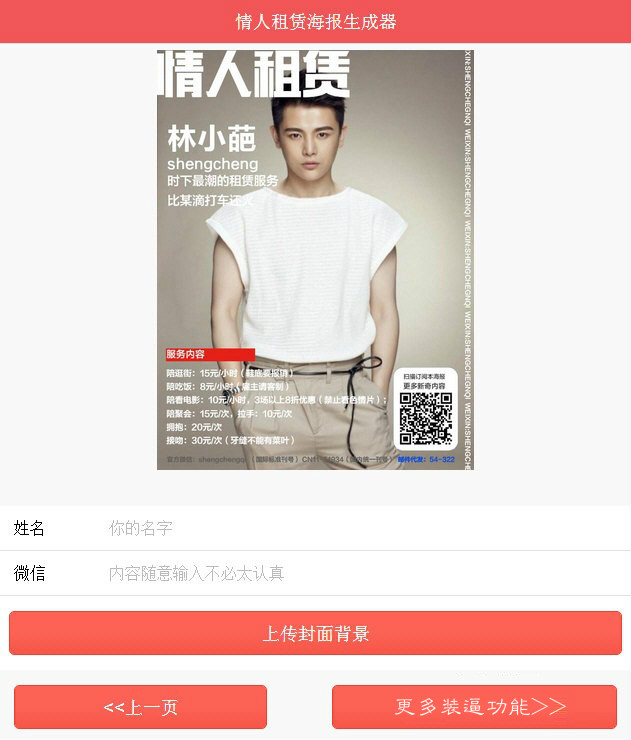Screen dimensions: 631x740
Task: Enter your name in the 姓名 field
Action: [360, 528]
